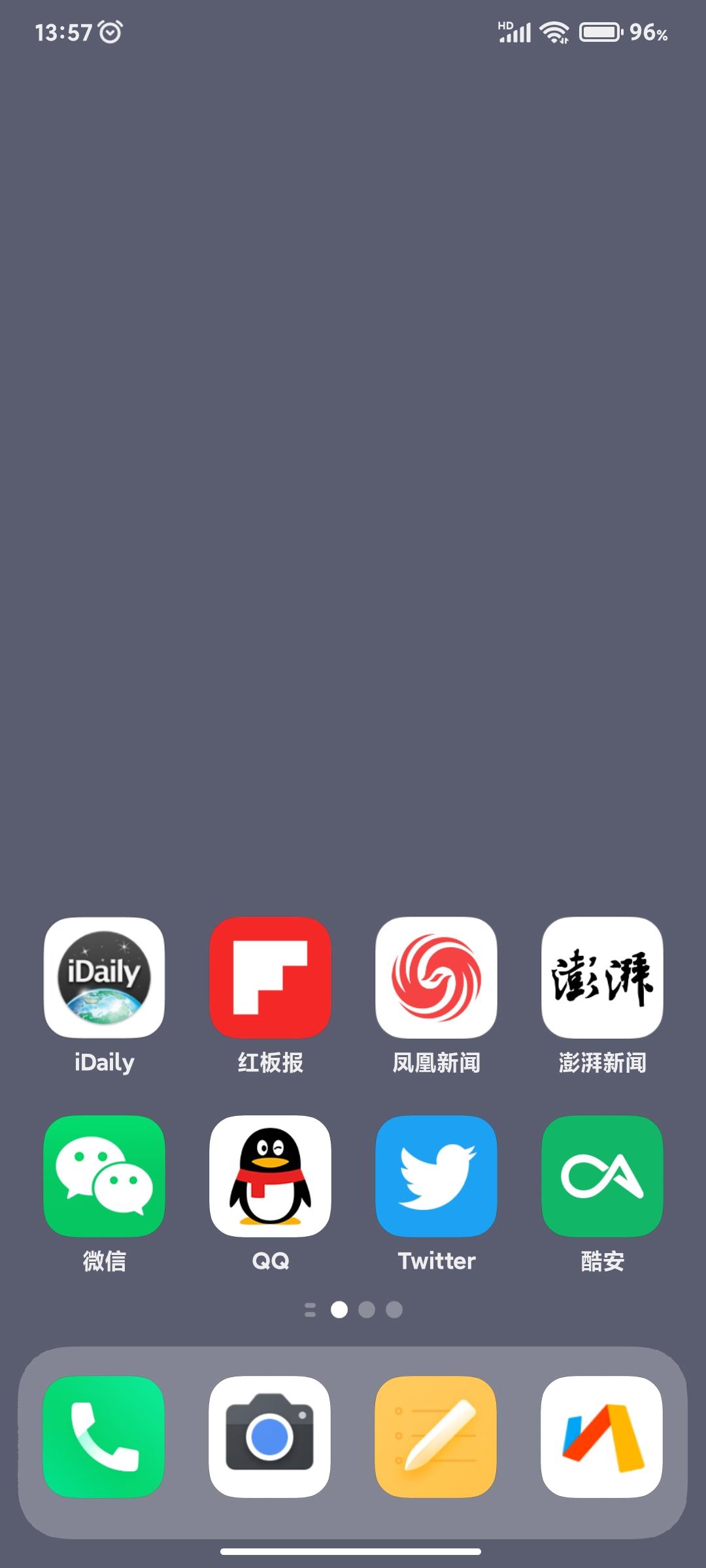Launch 酷安 (Coolapk)

point(602,1176)
